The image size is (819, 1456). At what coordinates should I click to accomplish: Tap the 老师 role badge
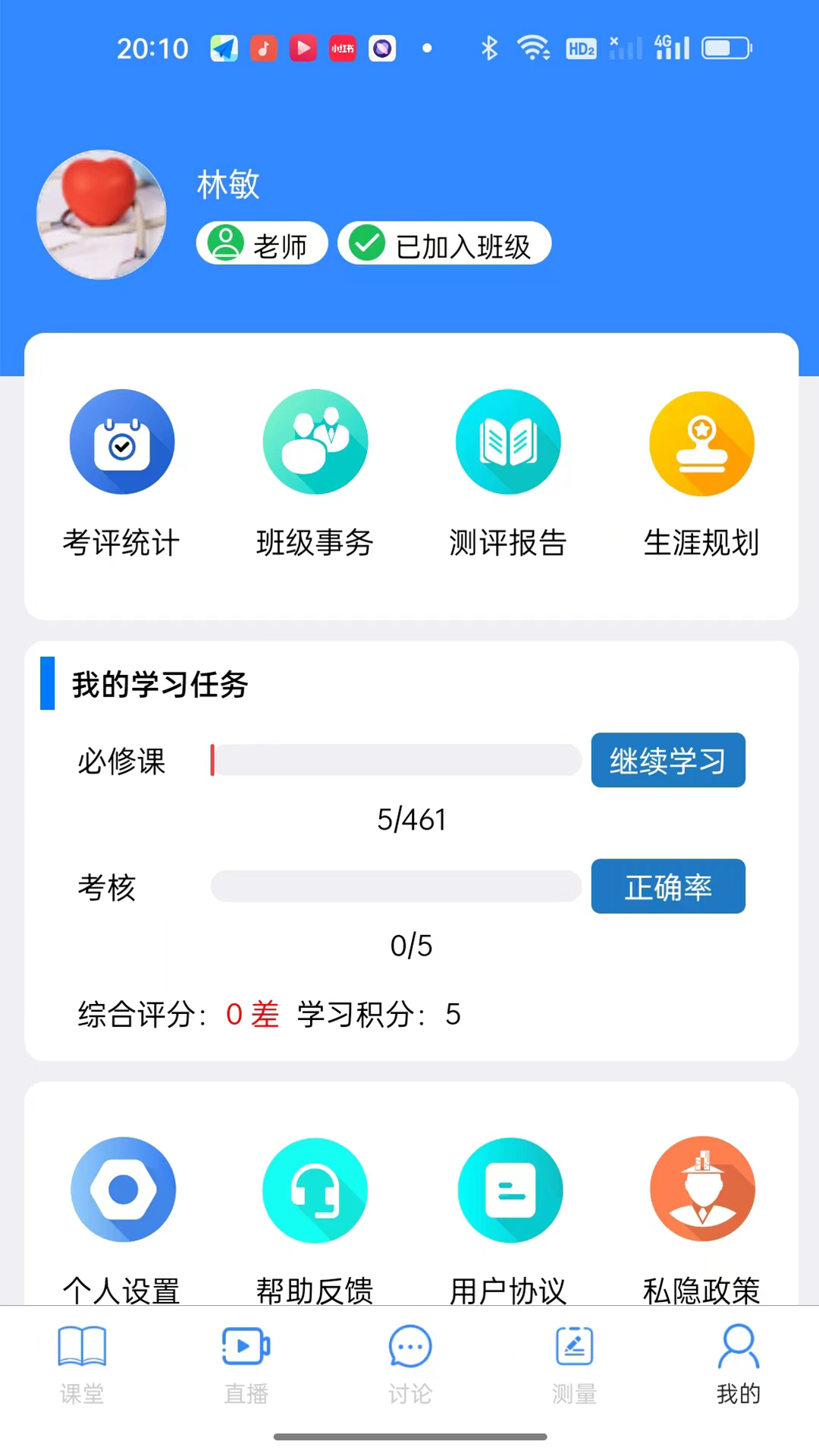point(261,243)
